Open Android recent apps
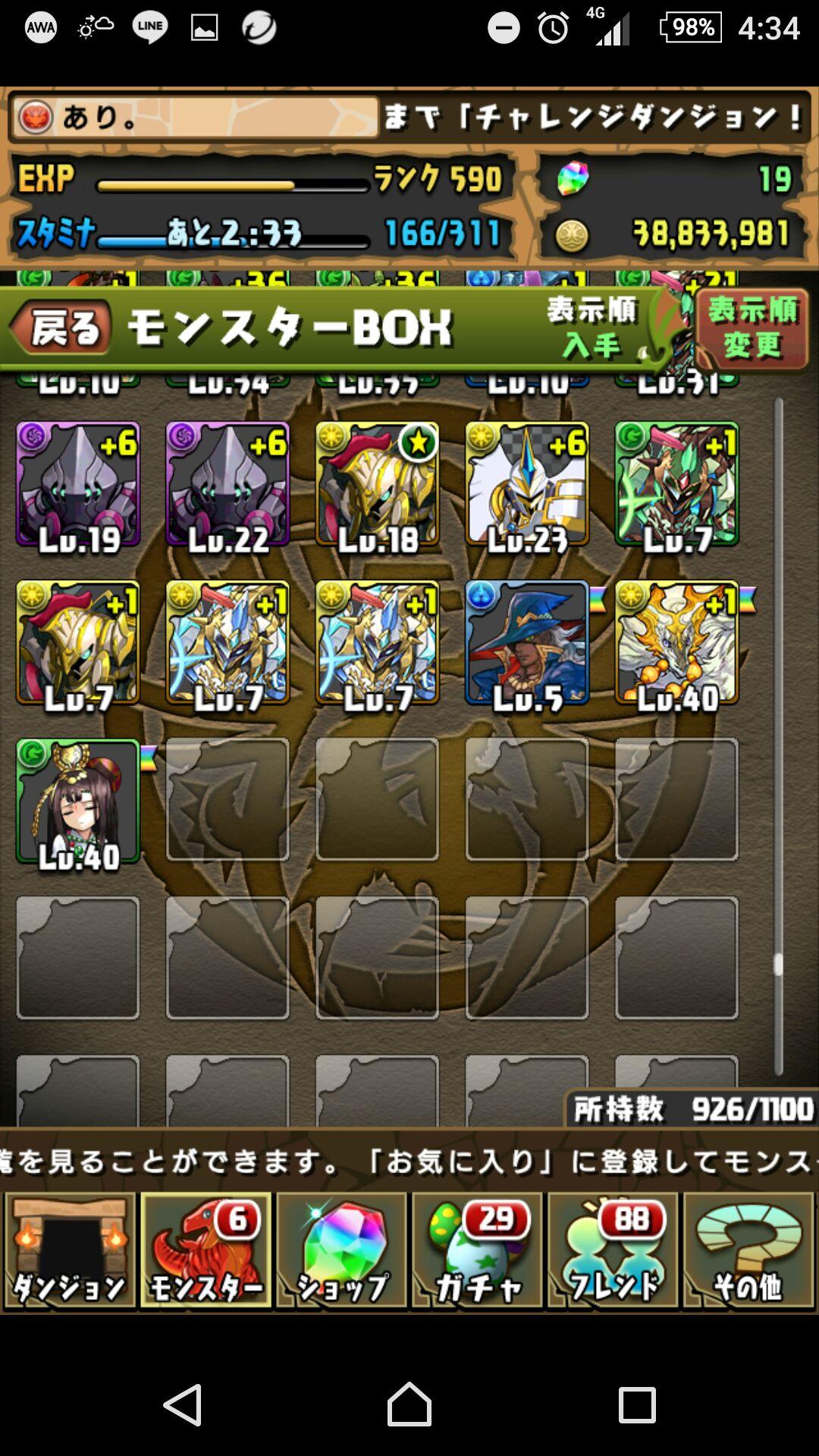 (636, 1404)
